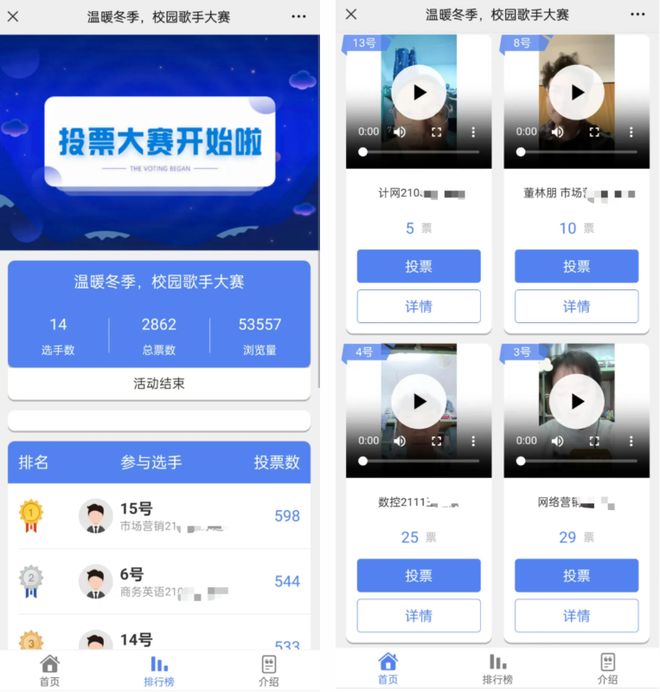This screenshot has width=660, height=692.
Task: Vote for contestant 13号
Action: pyautogui.click(x=418, y=266)
